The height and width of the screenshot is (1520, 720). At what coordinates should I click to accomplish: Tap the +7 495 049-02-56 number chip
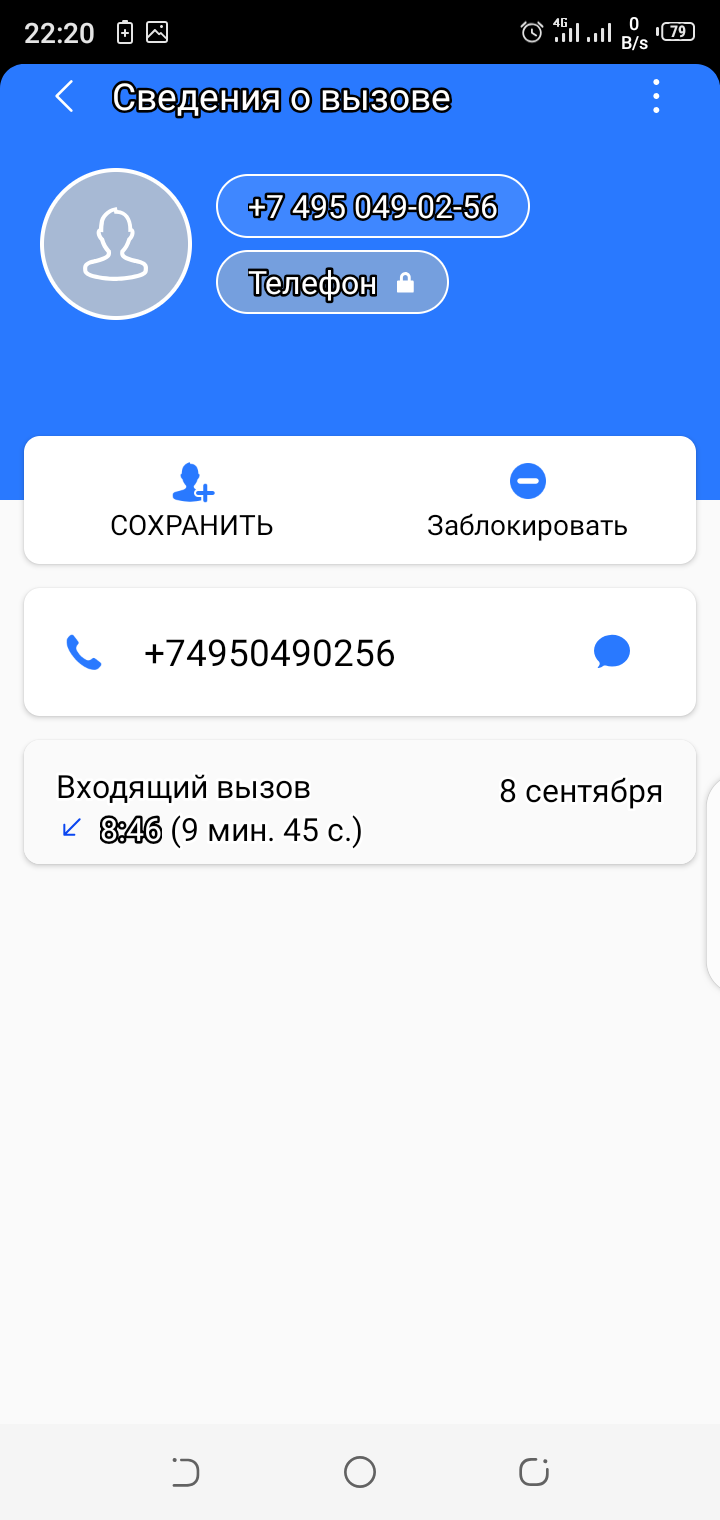(373, 206)
